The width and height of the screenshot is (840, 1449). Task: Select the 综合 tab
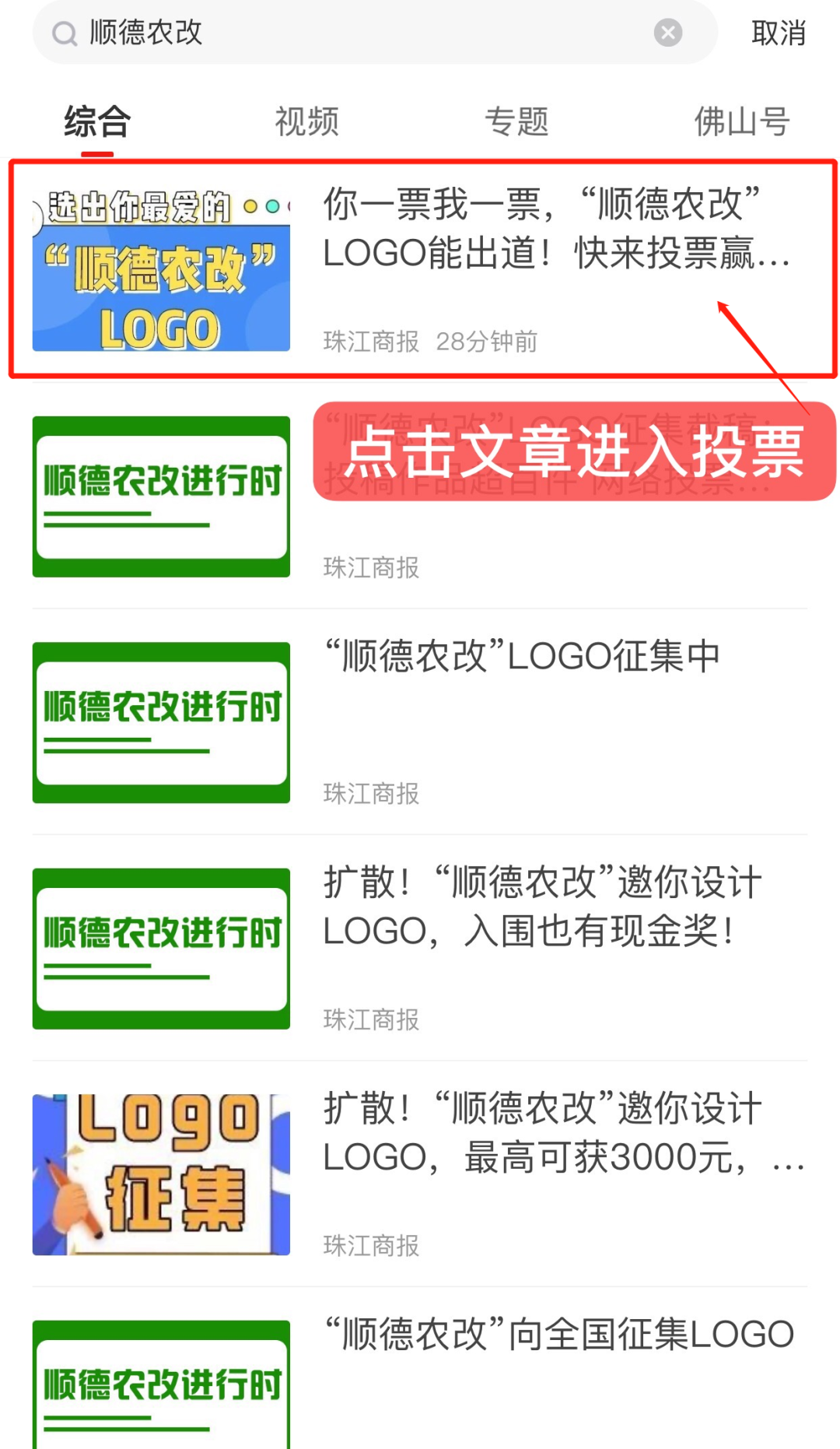[x=97, y=122]
